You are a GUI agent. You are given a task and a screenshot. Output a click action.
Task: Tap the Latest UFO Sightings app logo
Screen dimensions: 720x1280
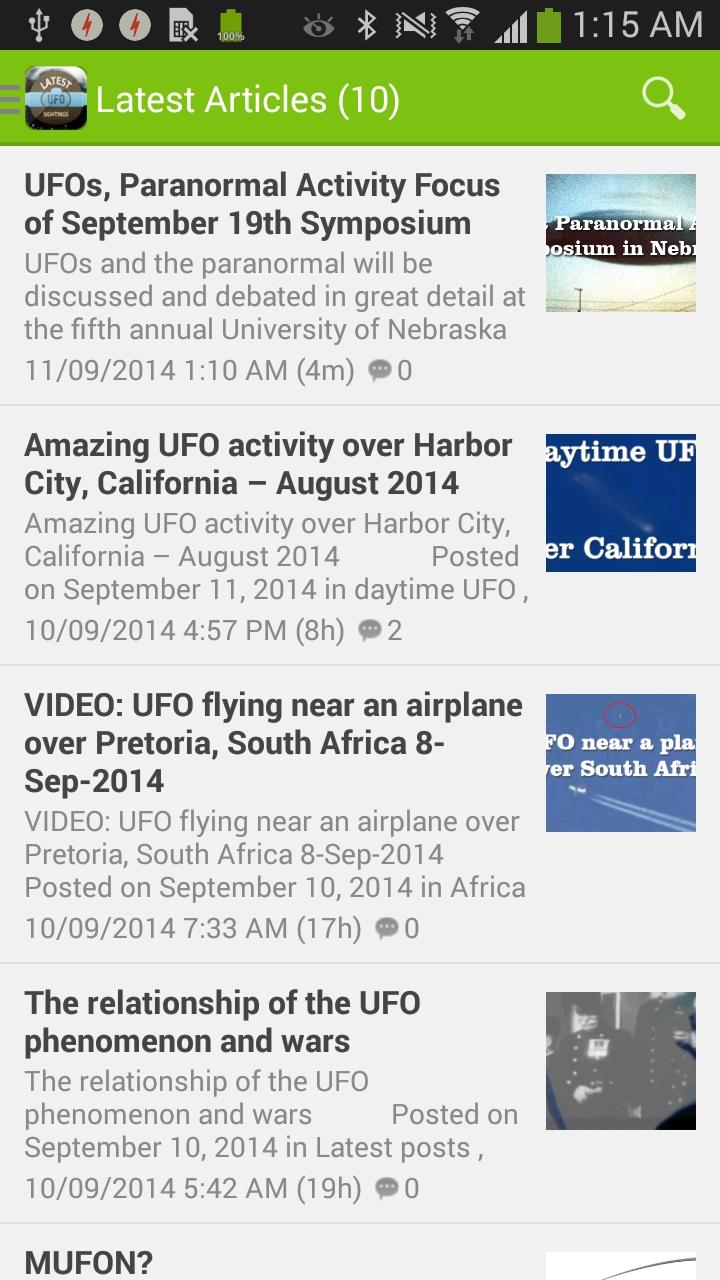55,99
